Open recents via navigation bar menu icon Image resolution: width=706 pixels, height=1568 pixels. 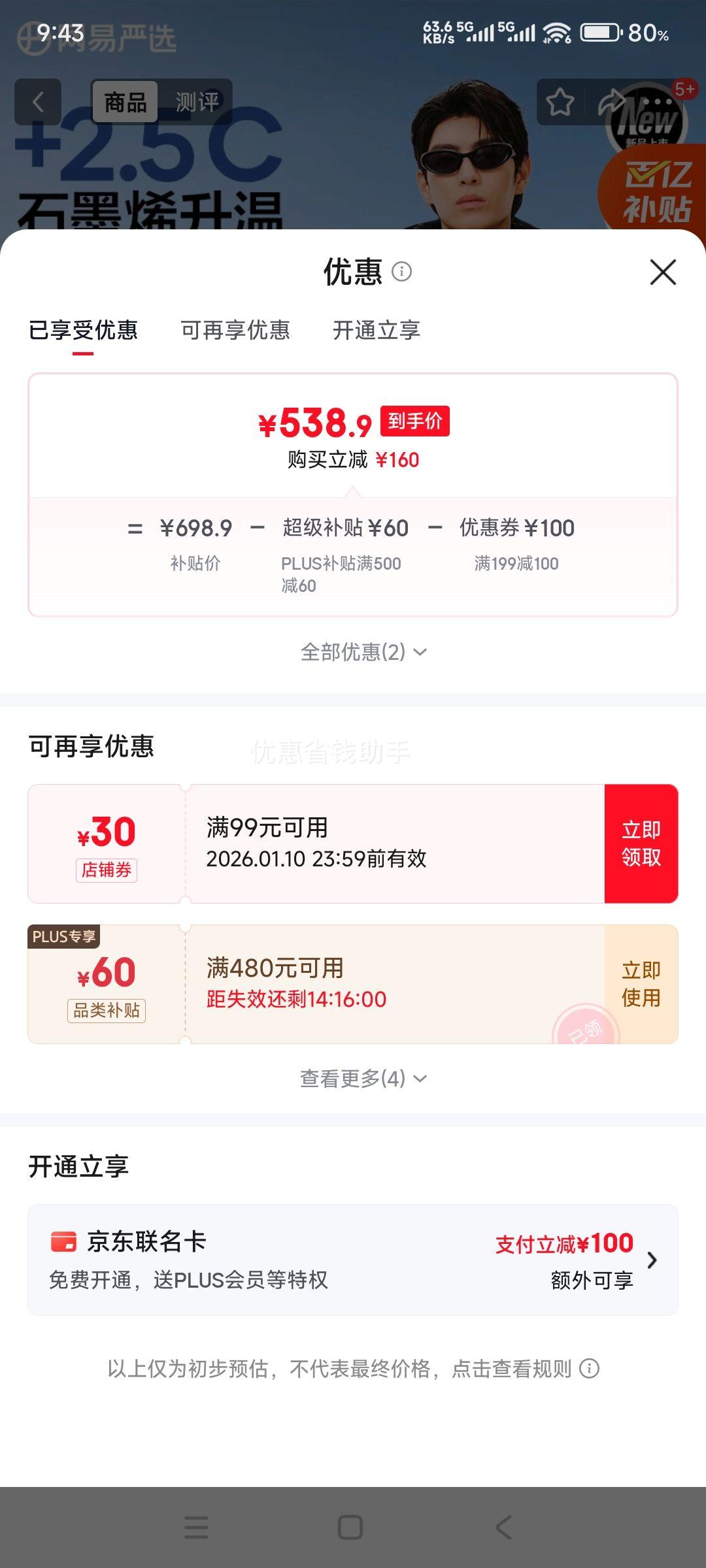pos(197,1528)
